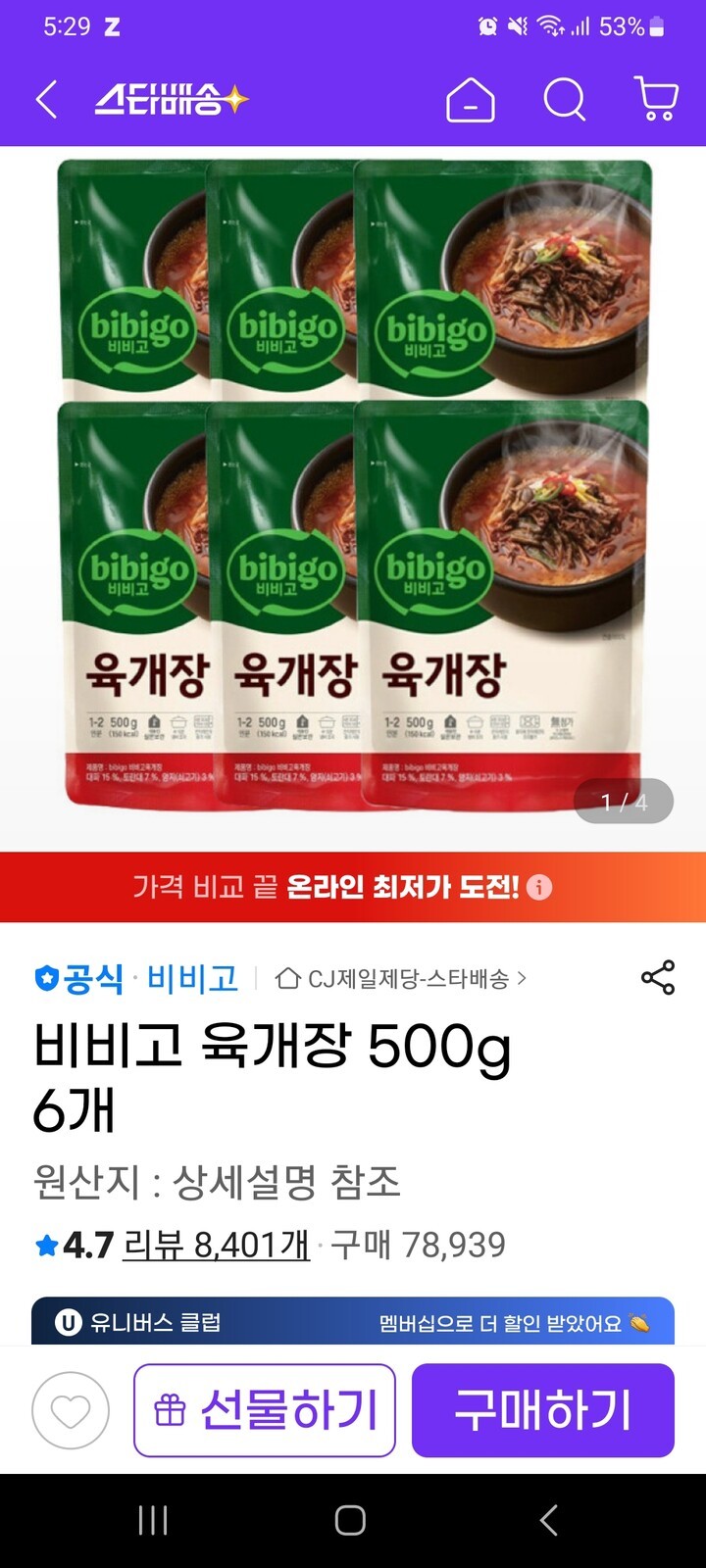The height and width of the screenshot is (1568, 706).
Task: Open the 비비고 brand link
Action: 192,978
